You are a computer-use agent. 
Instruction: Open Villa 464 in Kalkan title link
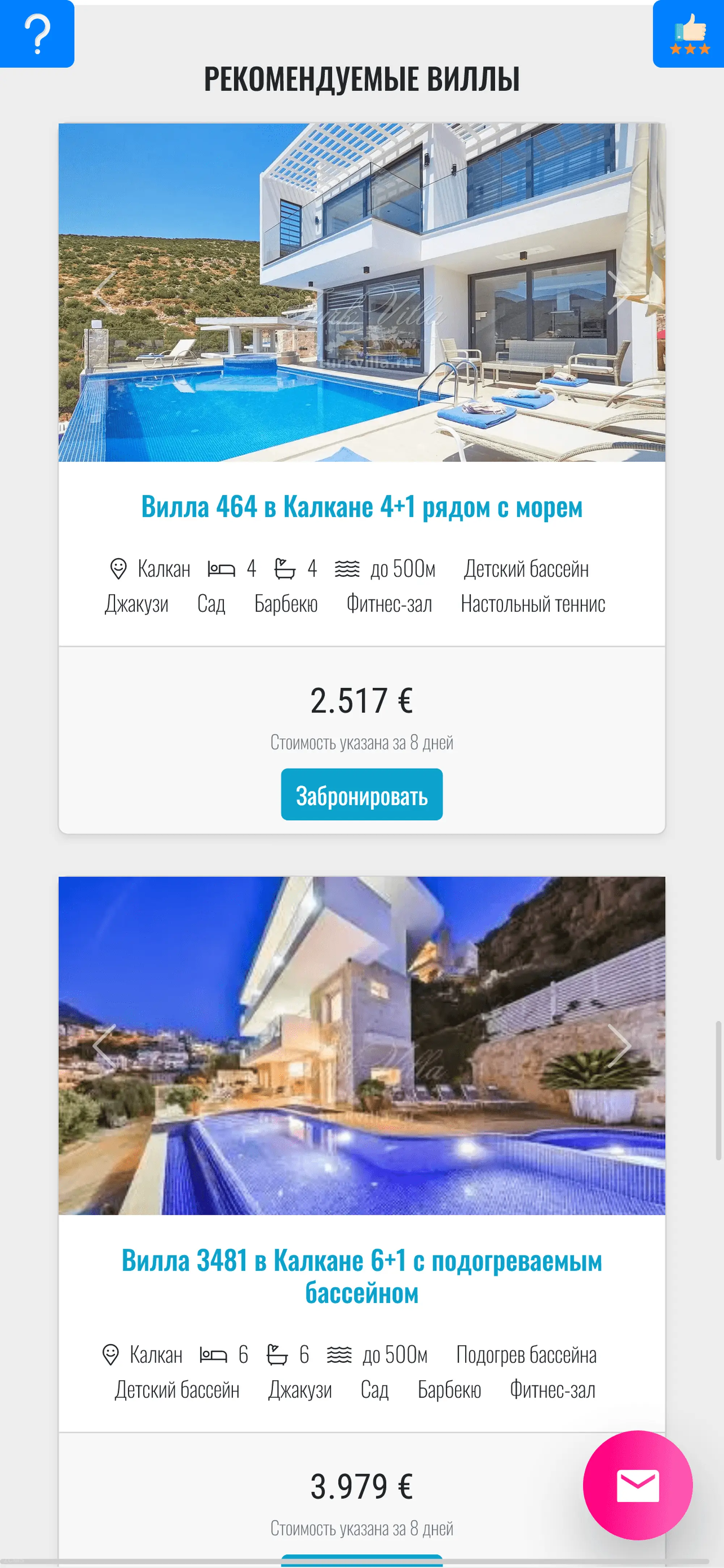tap(362, 506)
